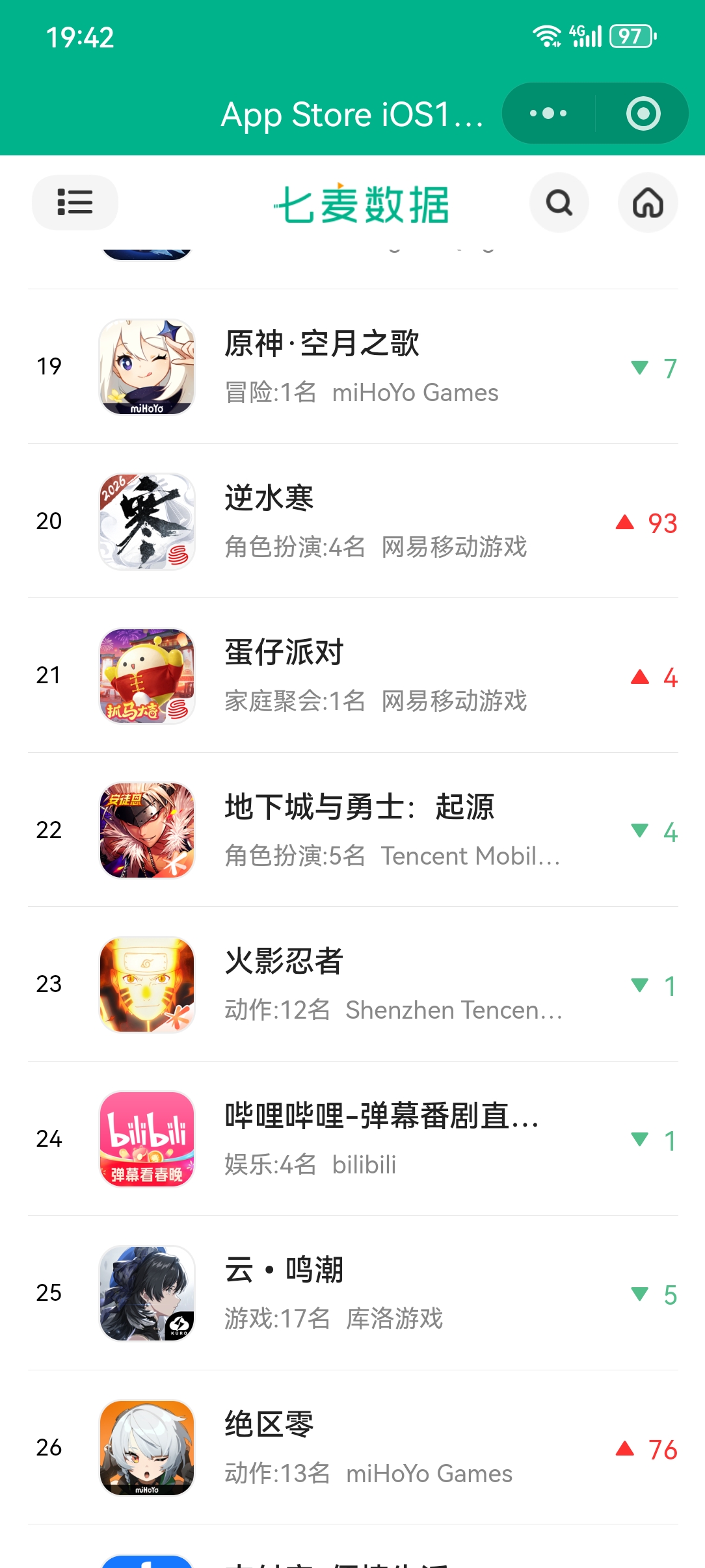The height and width of the screenshot is (1568, 705).
Task: Open 原神·空月之歌 app details
Action: tap(322, 367)
